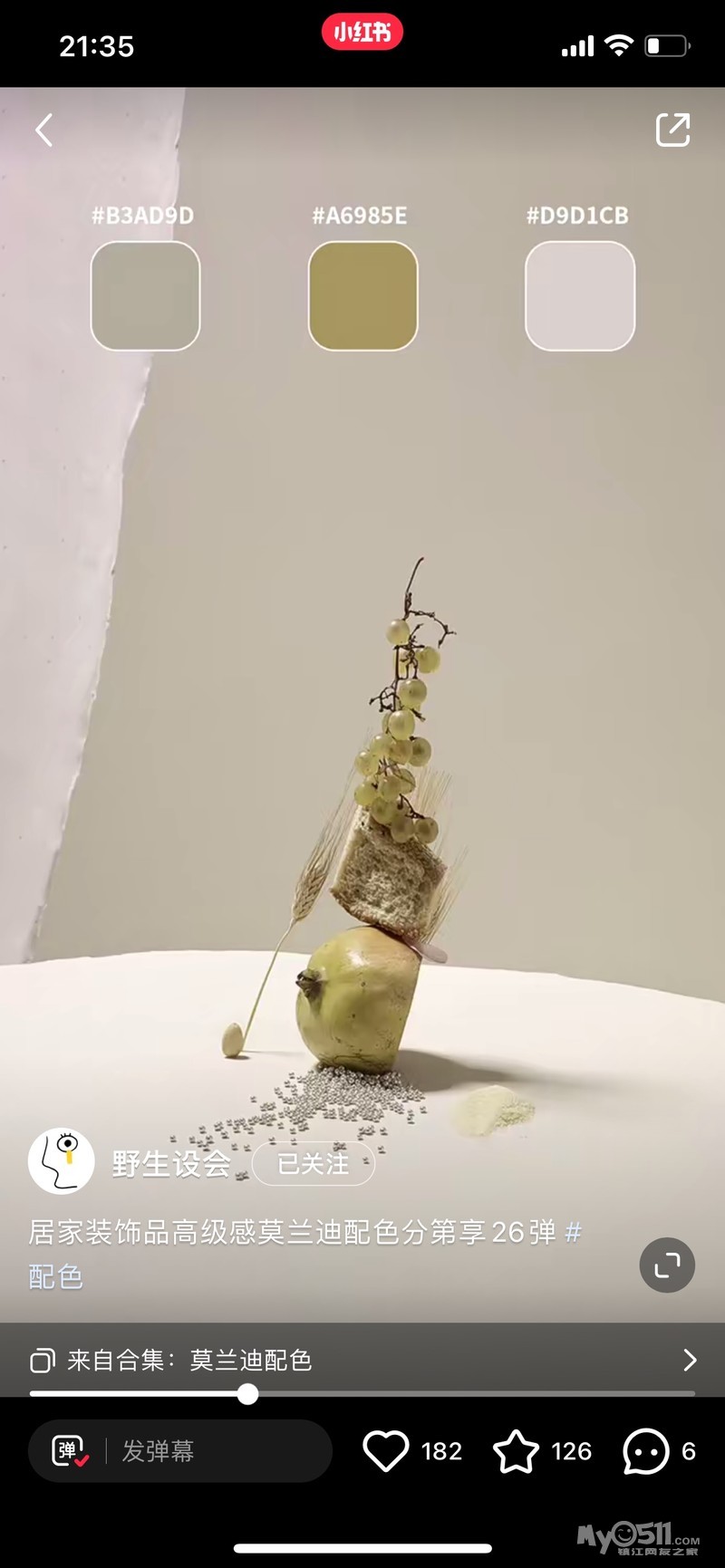
Task: Enter fullscreen video mode
Action: (x=667, y=1265)
